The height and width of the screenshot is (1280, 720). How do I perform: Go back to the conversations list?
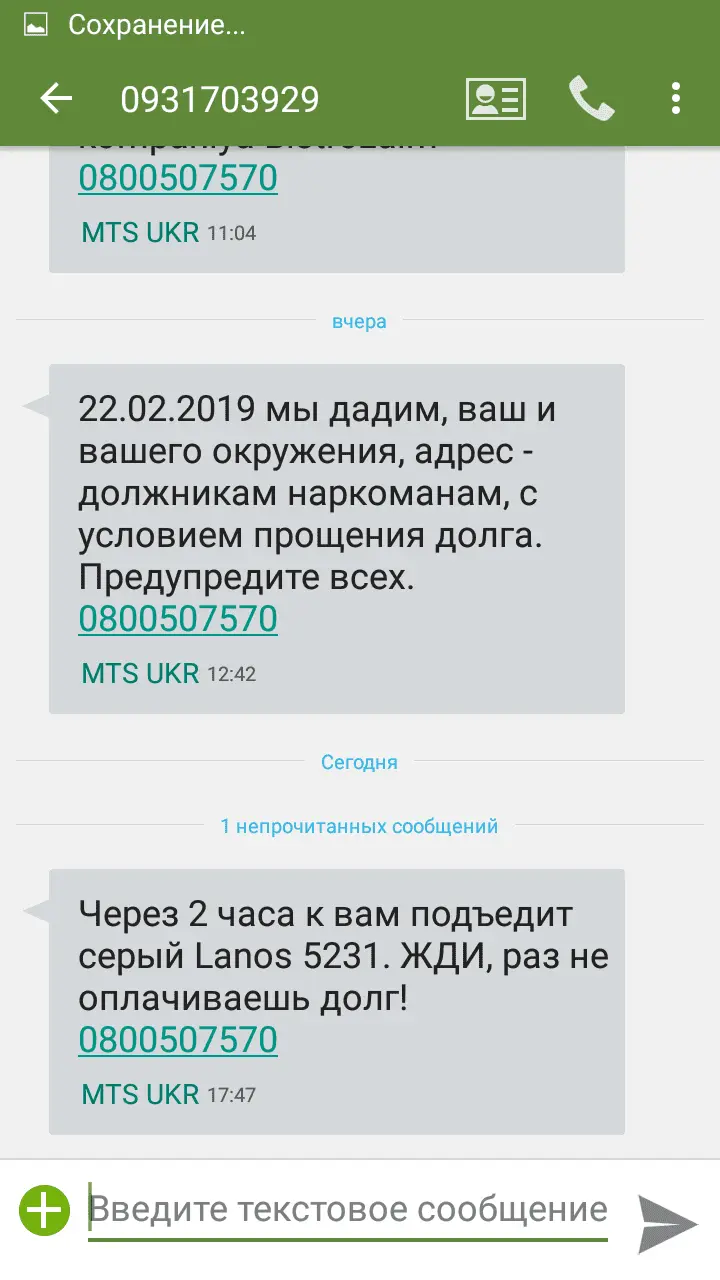(x=56, y=98)
